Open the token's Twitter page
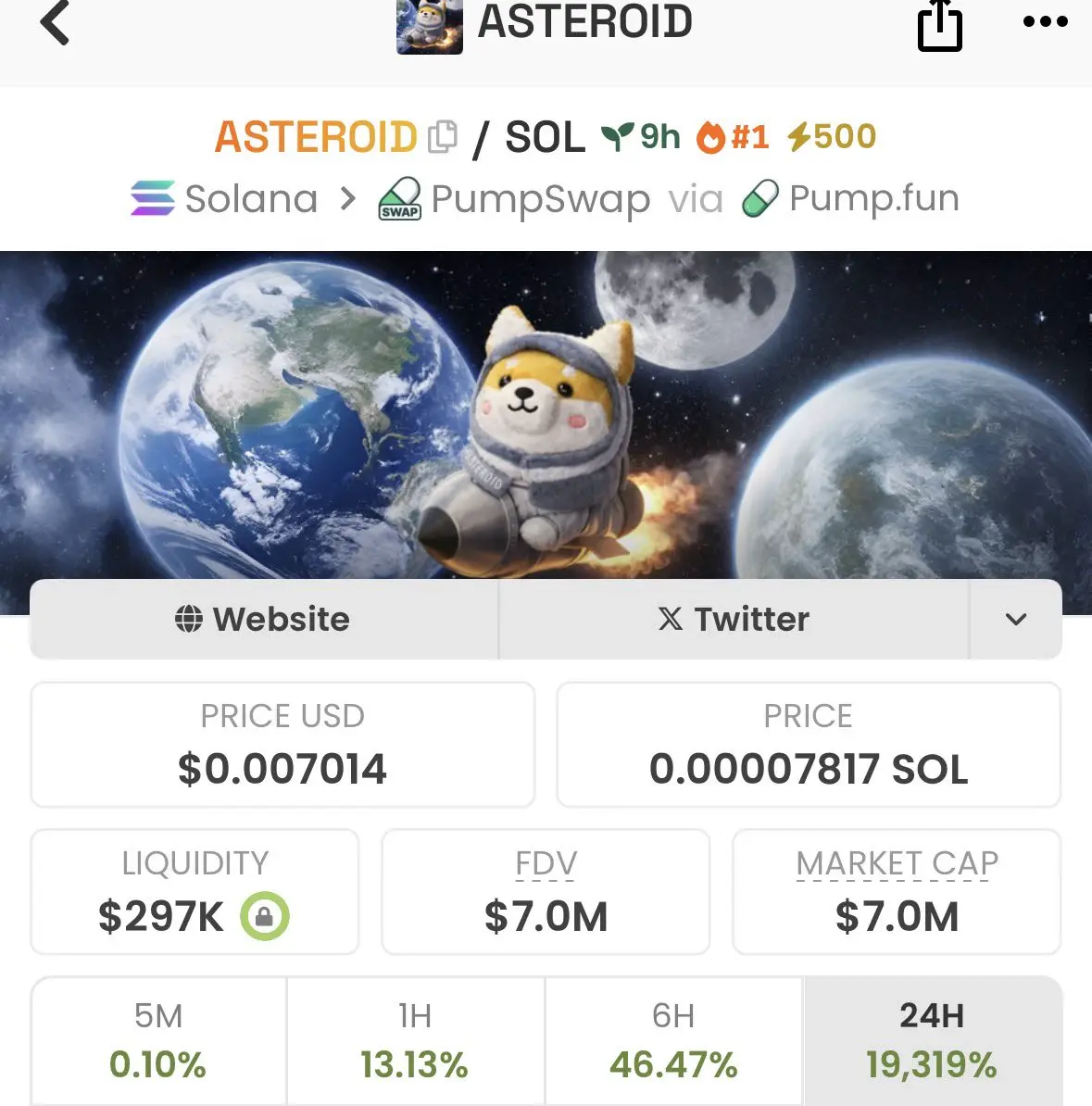The width and height of the screenshot is (1092, 1106). (734, 619)
